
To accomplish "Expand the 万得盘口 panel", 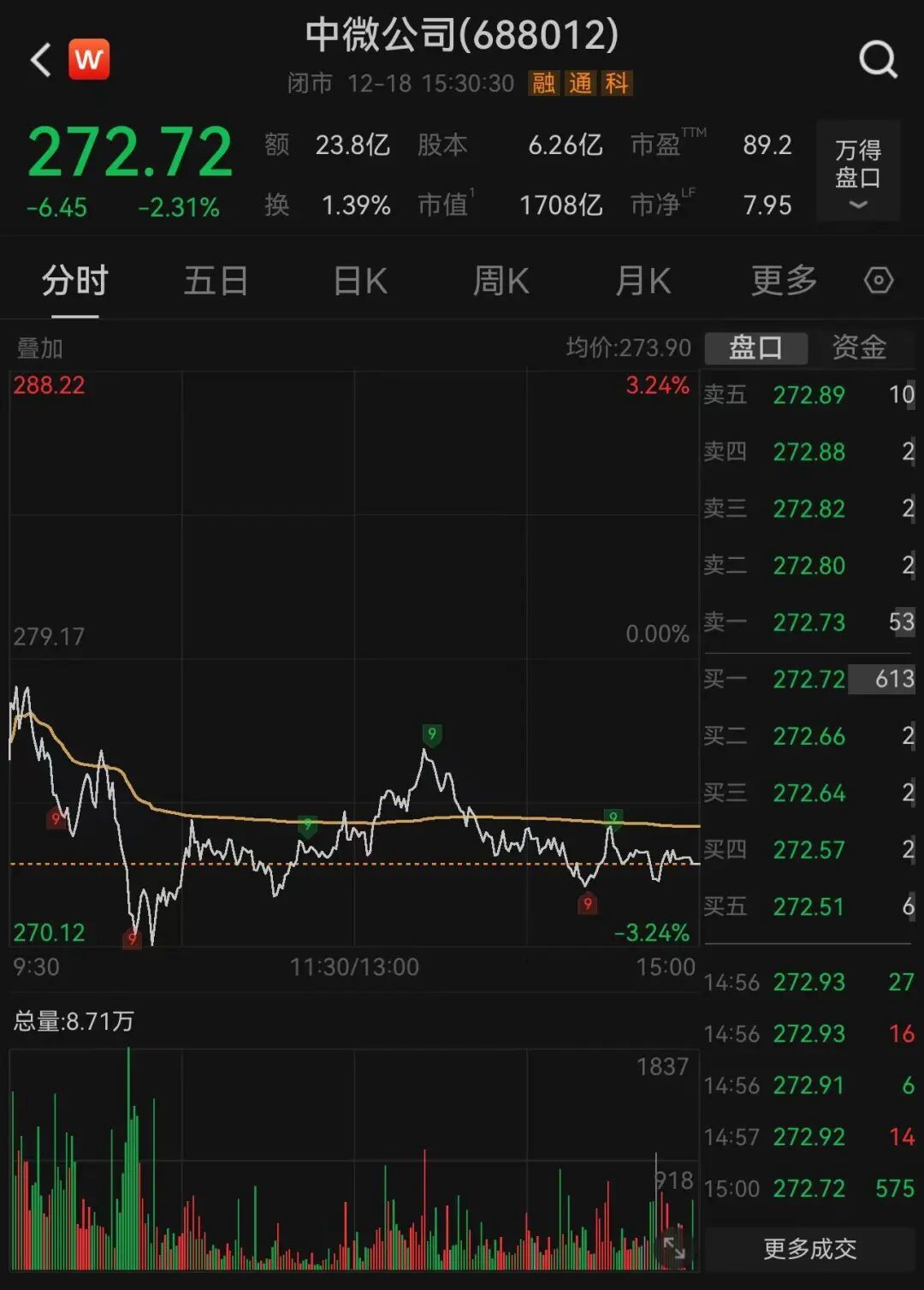I will tap(857, 173).
